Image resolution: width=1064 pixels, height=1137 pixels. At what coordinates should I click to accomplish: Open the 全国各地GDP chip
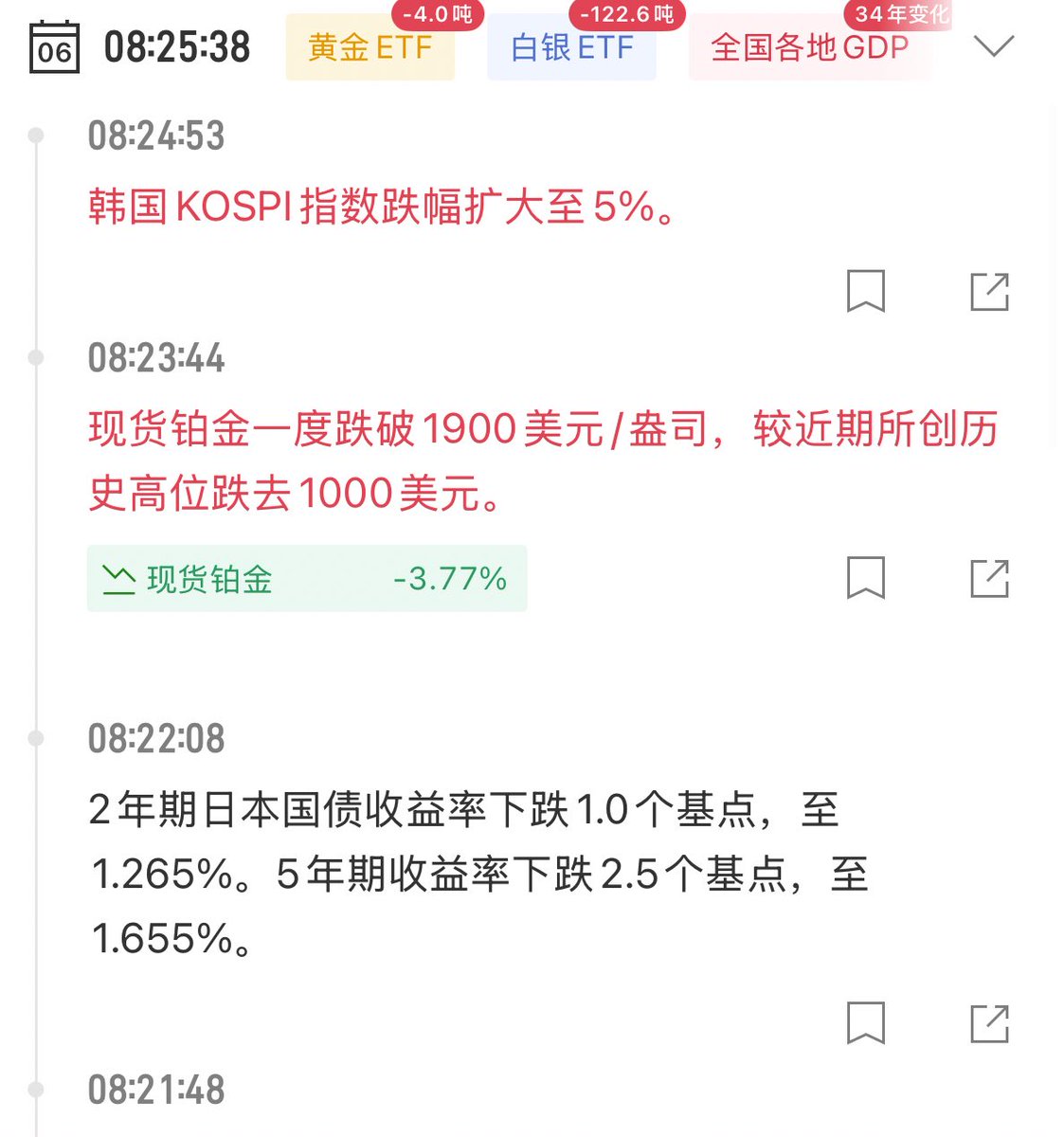[810, 47]
